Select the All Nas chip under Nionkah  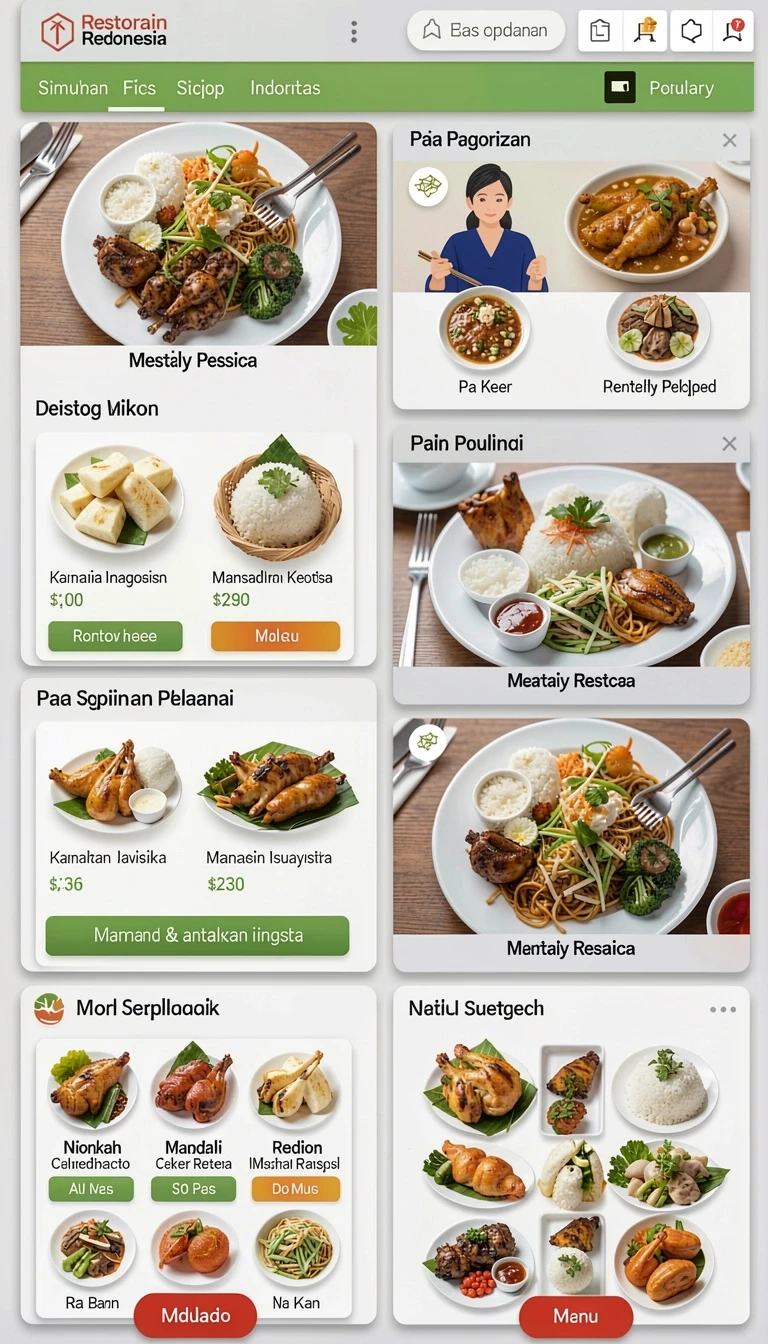[x=91, y=1189]
